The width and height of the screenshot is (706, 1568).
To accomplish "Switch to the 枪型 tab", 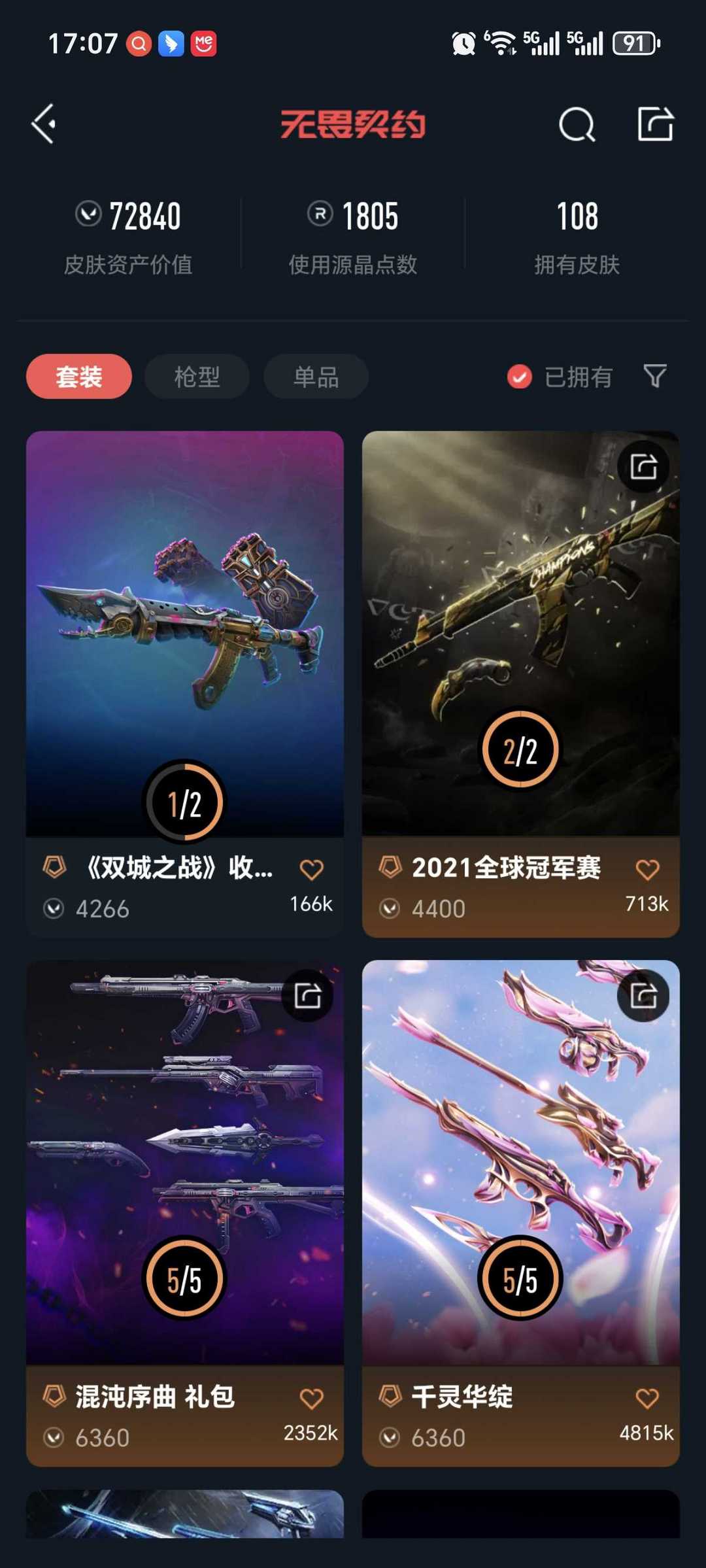I will click(x=197, y=377).
